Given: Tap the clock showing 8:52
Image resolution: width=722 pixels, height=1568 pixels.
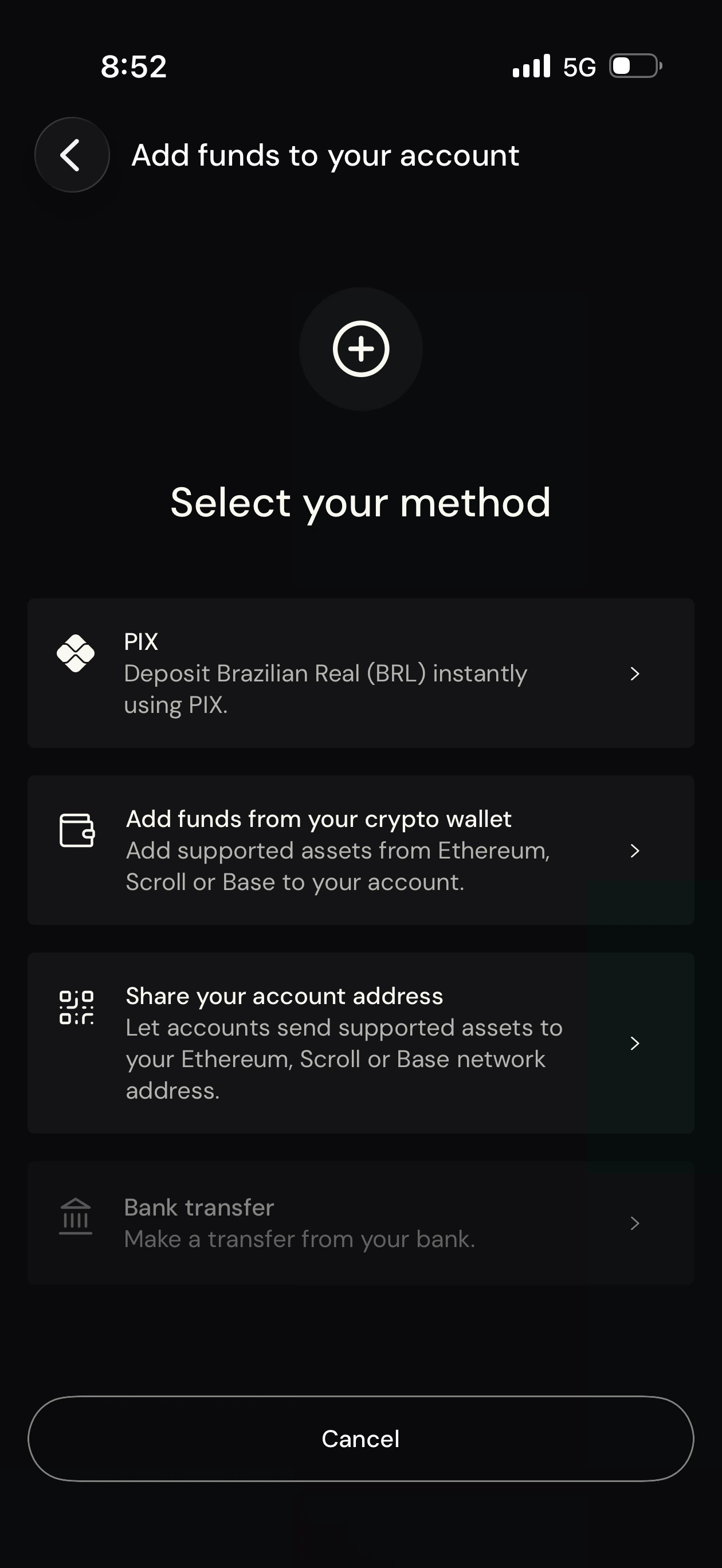Looking at the screenshot, I should (x=133, y=67).
